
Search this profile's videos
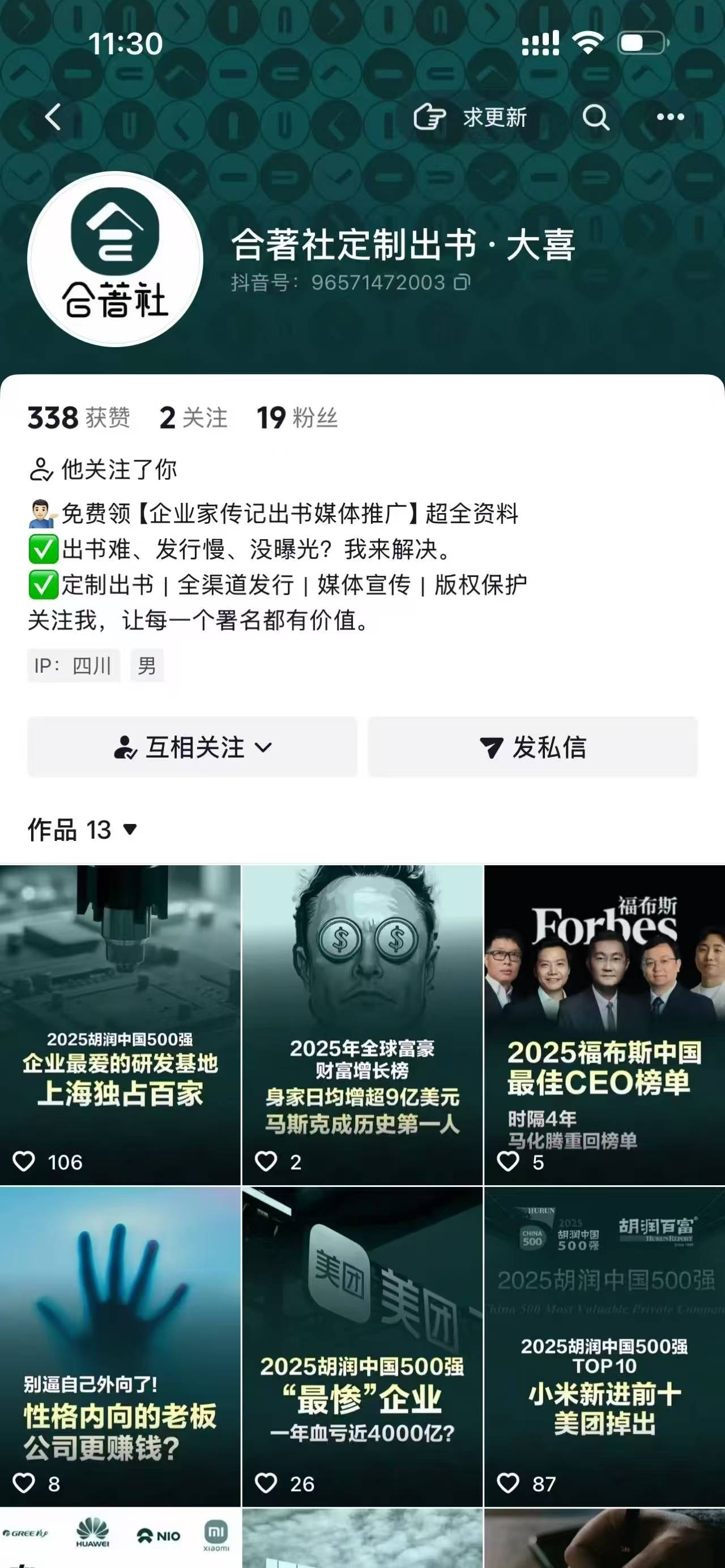click(595, 117)
